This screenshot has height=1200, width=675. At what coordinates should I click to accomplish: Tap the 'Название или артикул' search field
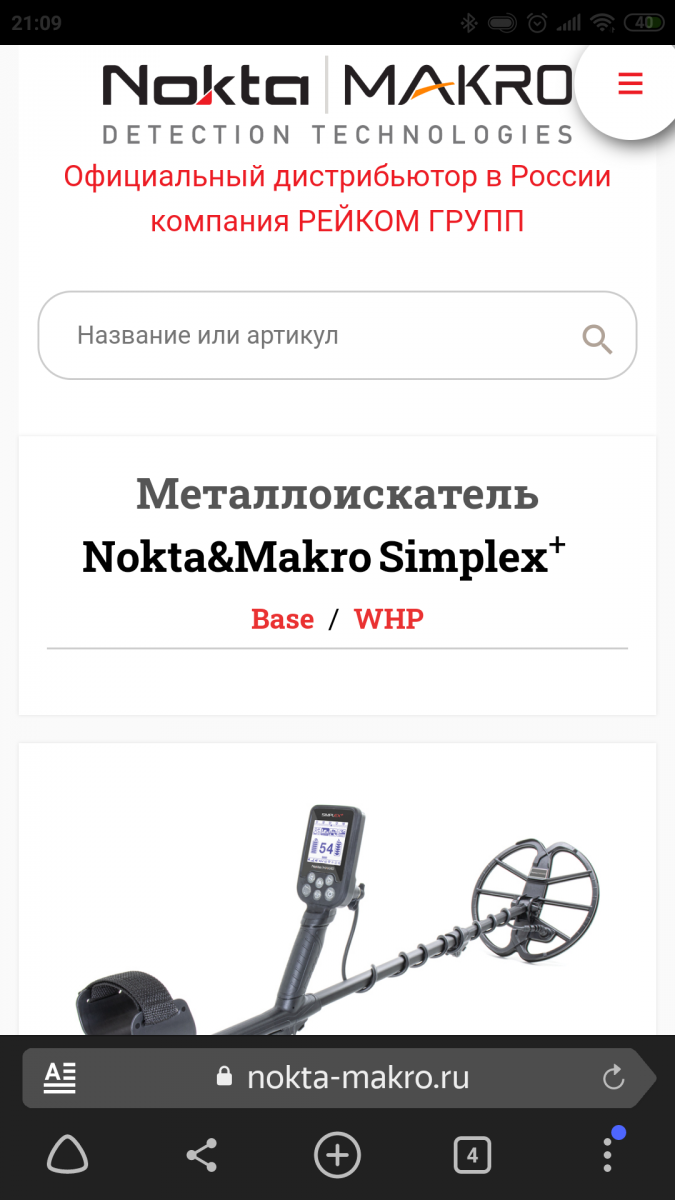coord(300,336)
